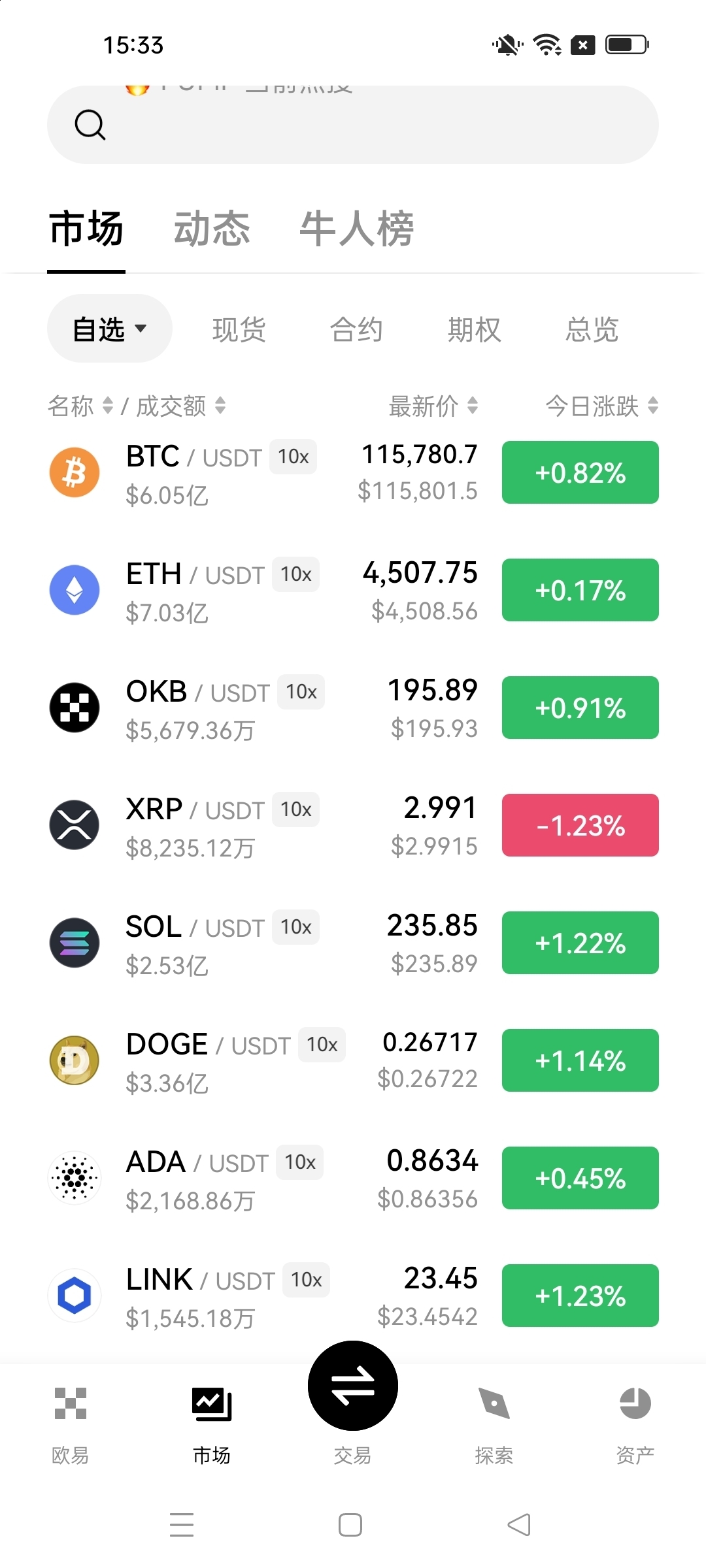Image resolution: width=706 pixels, height=1568 pixels.
Task: Open the search bar at the top
Action: 353,125
